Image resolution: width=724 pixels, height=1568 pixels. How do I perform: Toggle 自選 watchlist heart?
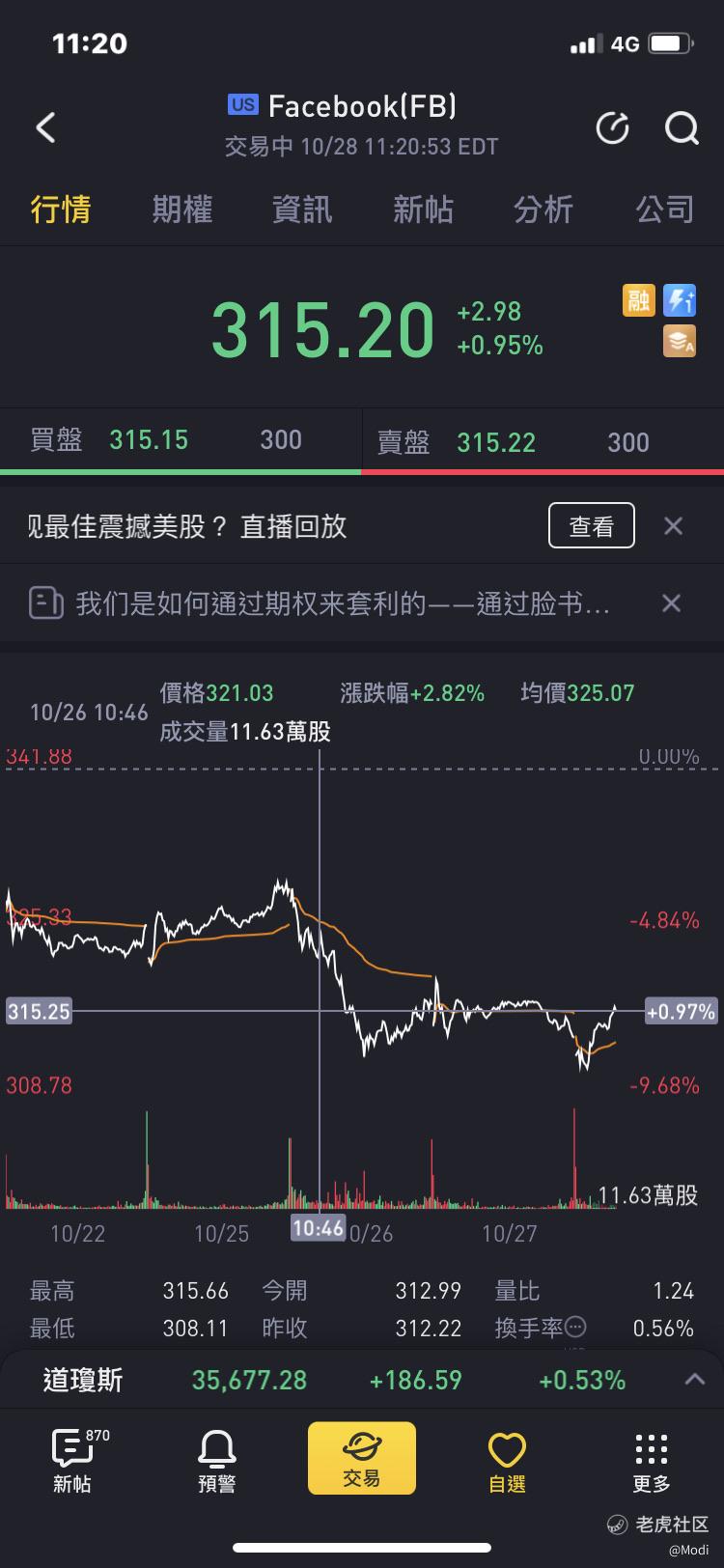[507, 1461]
